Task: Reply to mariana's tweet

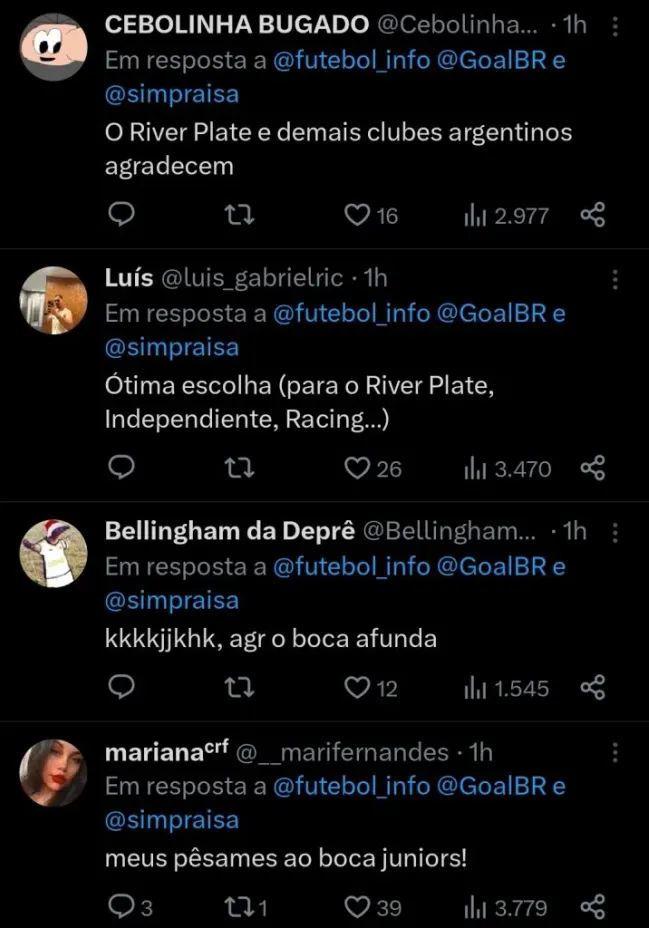Action: click(x=121, y=907)
